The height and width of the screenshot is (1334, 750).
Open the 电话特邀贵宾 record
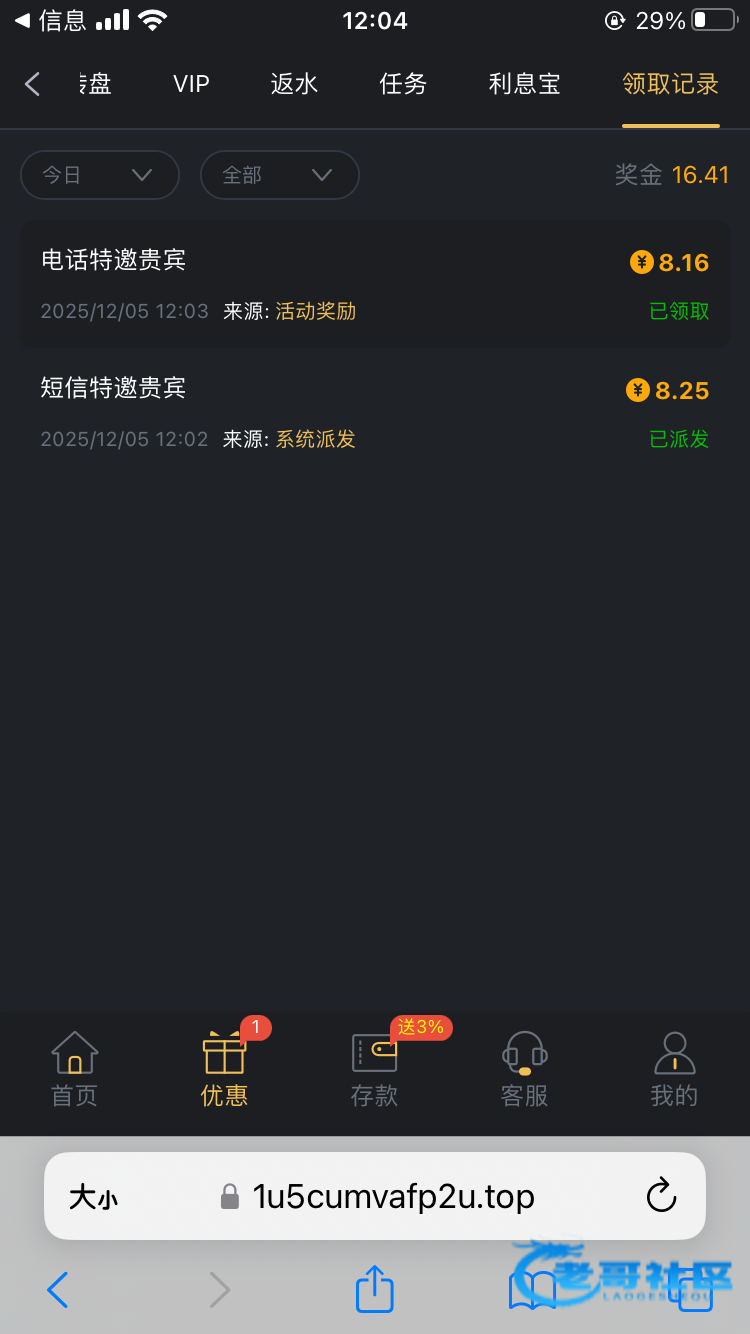coord(375,285)
